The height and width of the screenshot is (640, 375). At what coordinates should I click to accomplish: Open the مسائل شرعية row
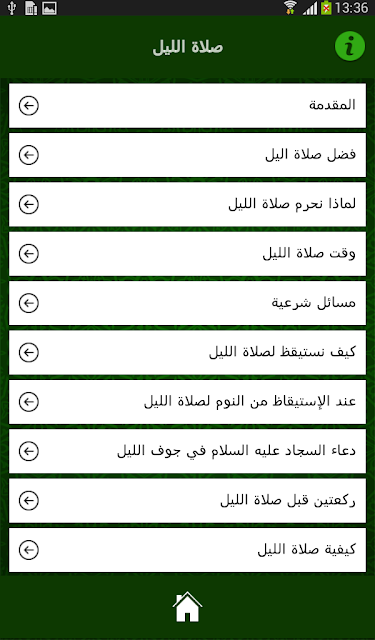[187, 303]
